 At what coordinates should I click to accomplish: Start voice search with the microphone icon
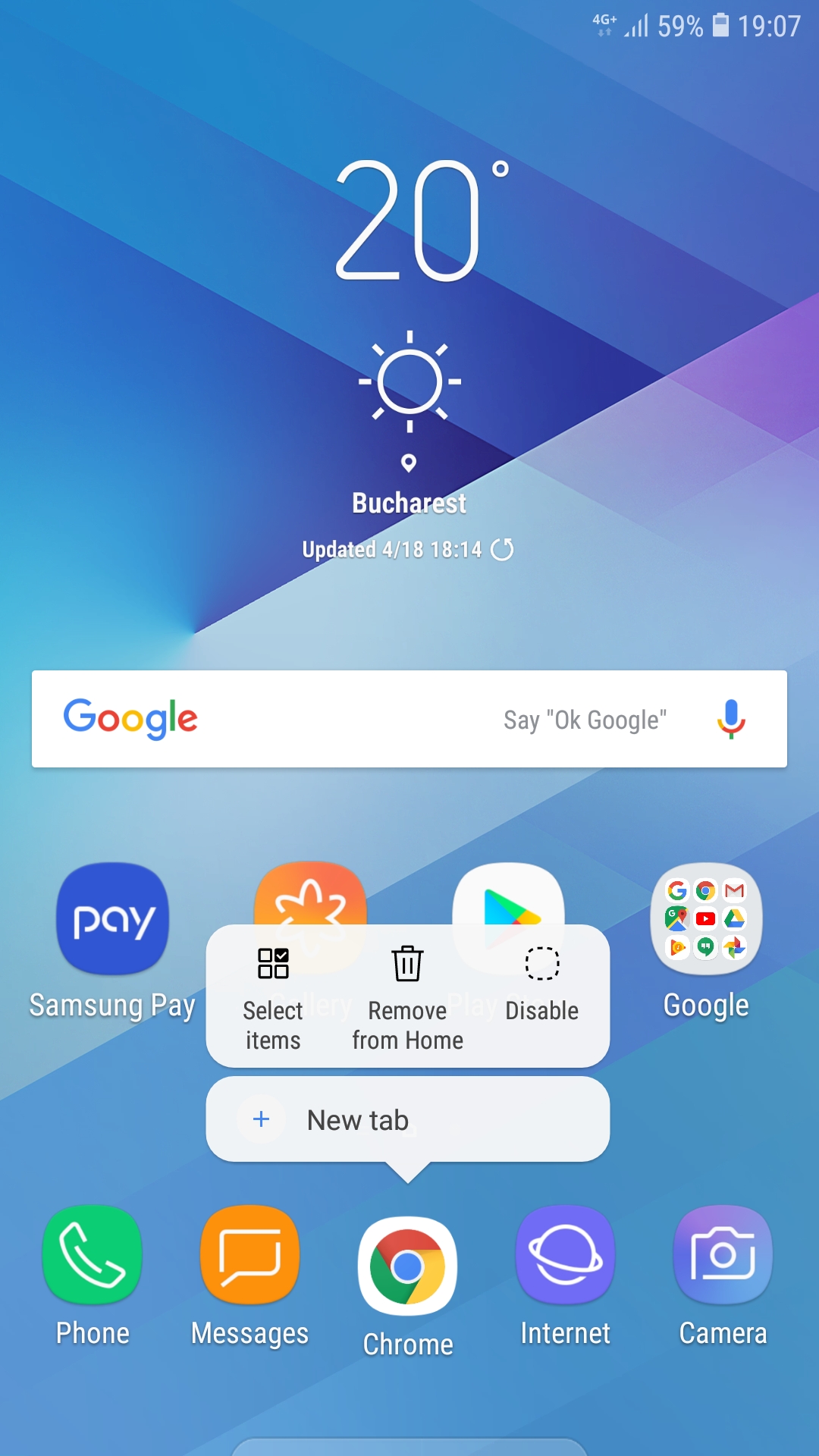click(730, 719)
